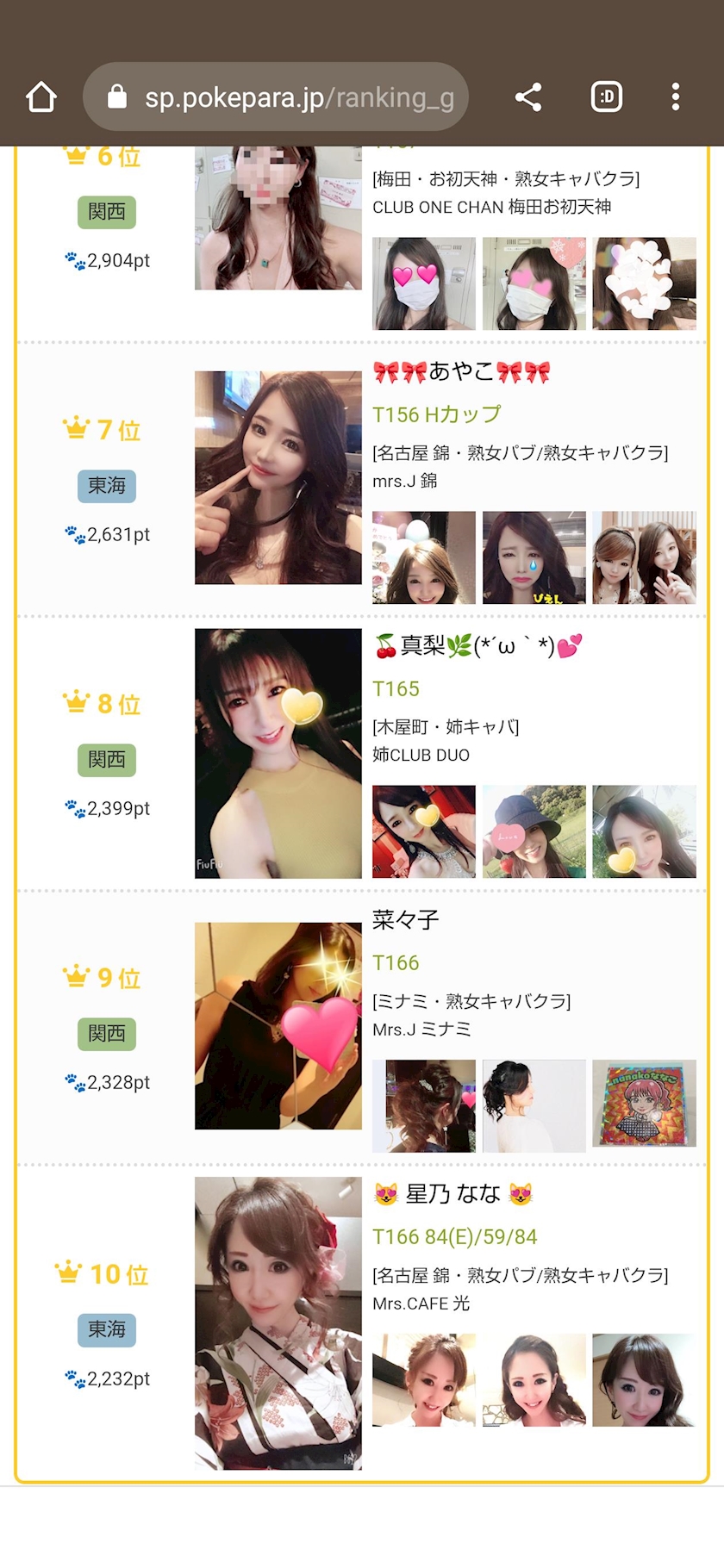Screen dimensions: 724x1568
Task: Open the browser overflow menu
Action: click(675, 97)
